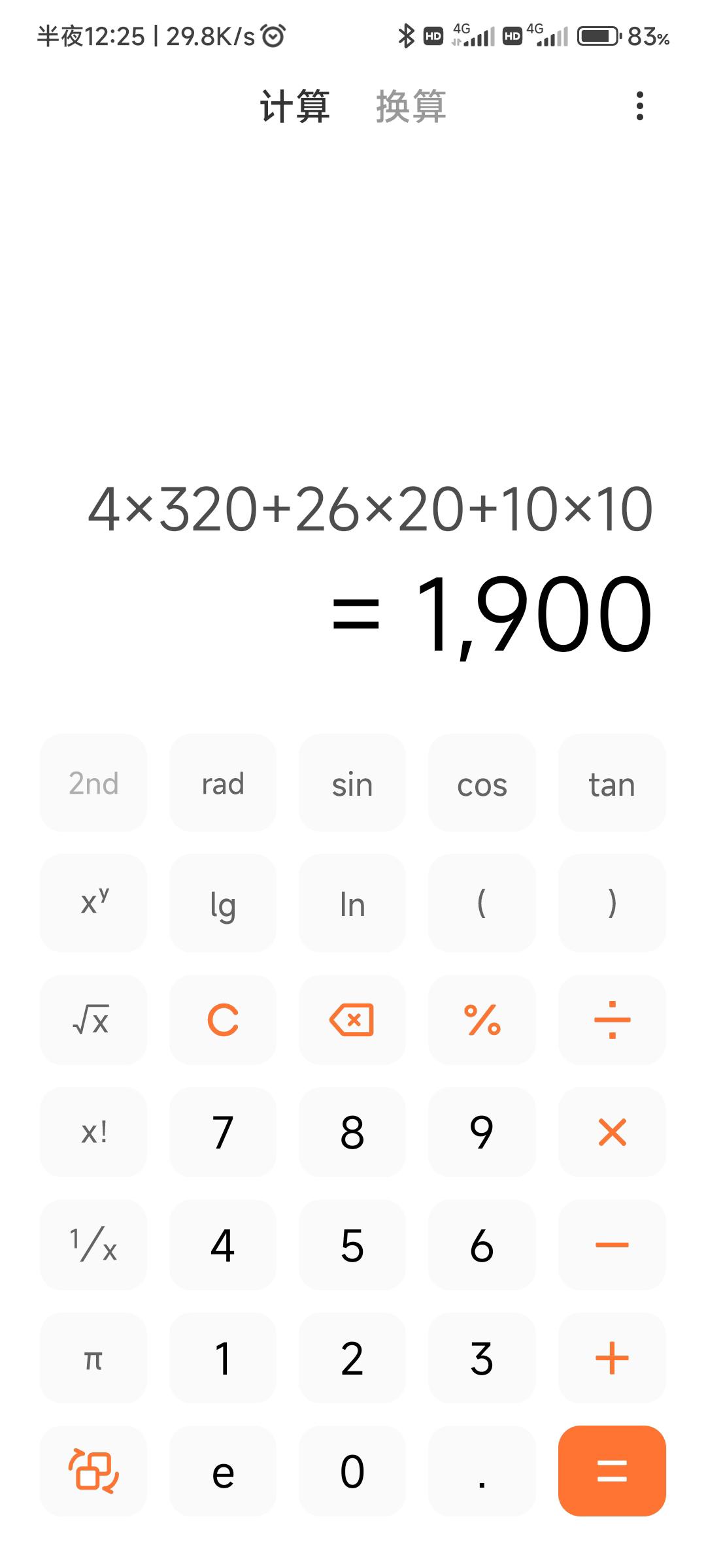The image size is (706, 1568).
Task: Tap the percent key
Action: 482,1020
